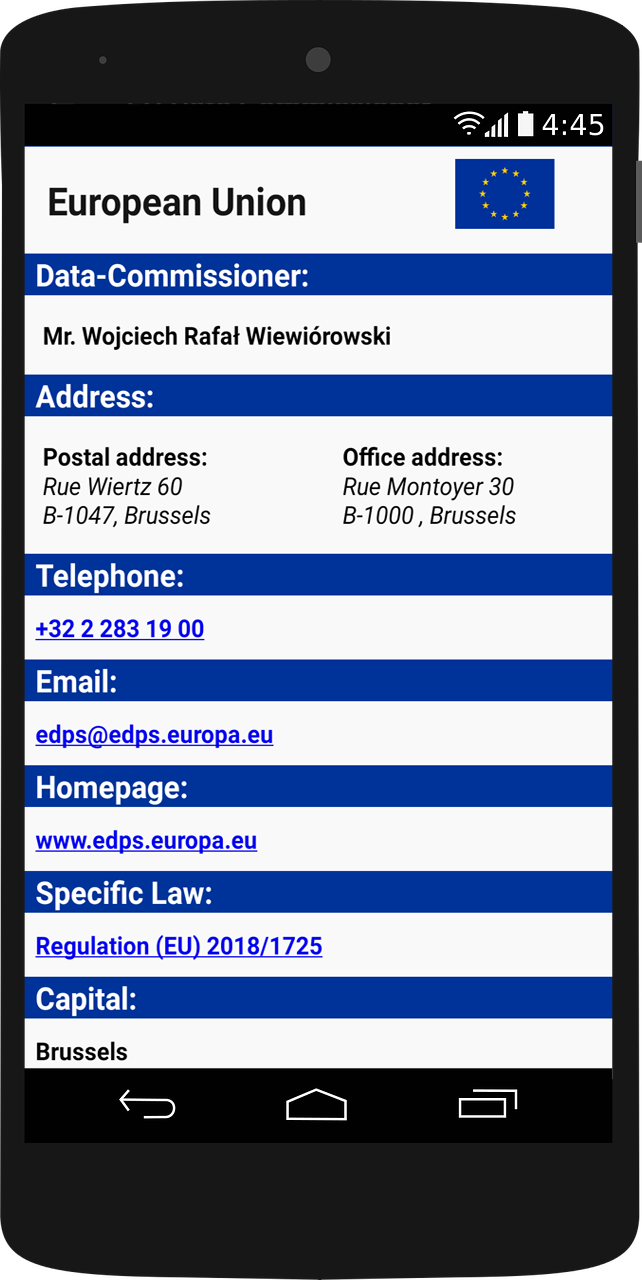Open the edps@edps.europa.eu email link

(154, 735)
